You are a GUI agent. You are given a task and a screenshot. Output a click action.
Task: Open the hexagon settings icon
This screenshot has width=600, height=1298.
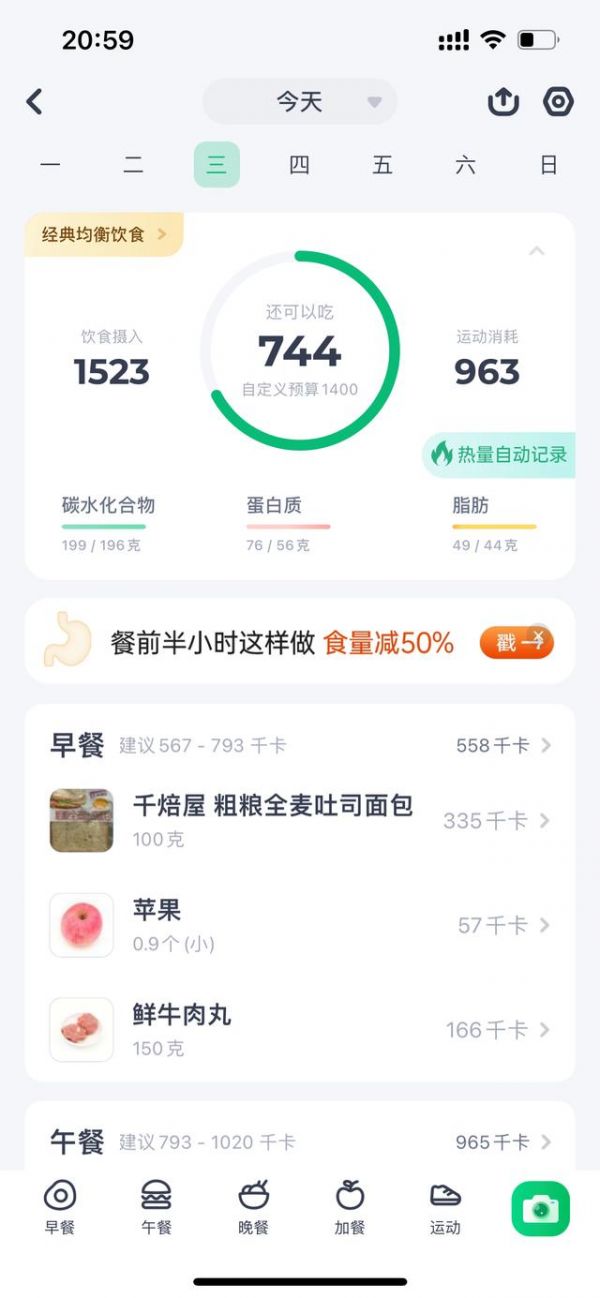558,101
